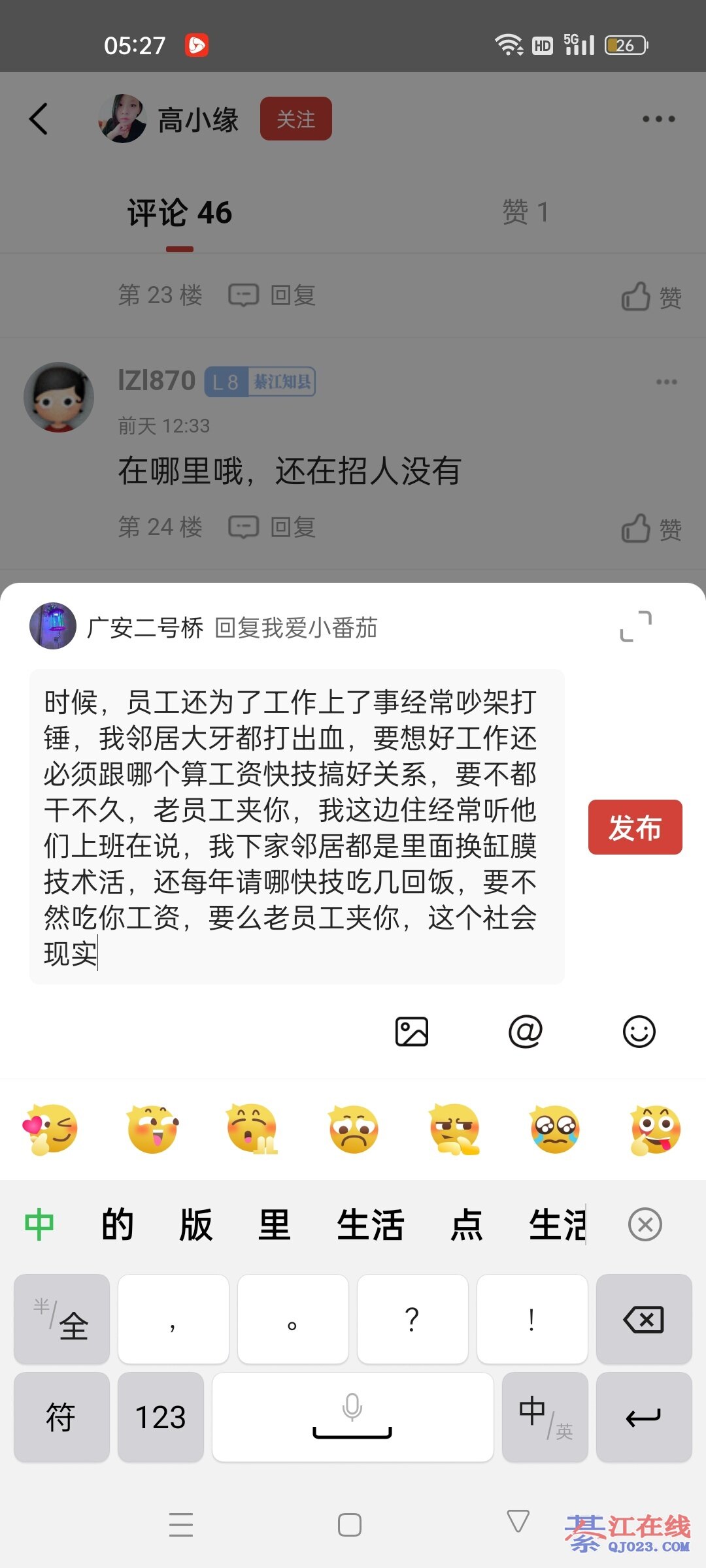Dismiss the candidate word bar
The height and width of the screenshot is (1568, 706).
645,1224
